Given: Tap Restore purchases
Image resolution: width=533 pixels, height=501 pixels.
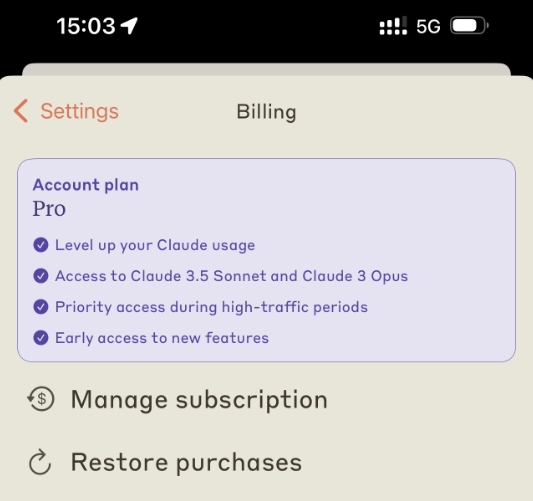Looking at the screenshot, I should [266, 462].
